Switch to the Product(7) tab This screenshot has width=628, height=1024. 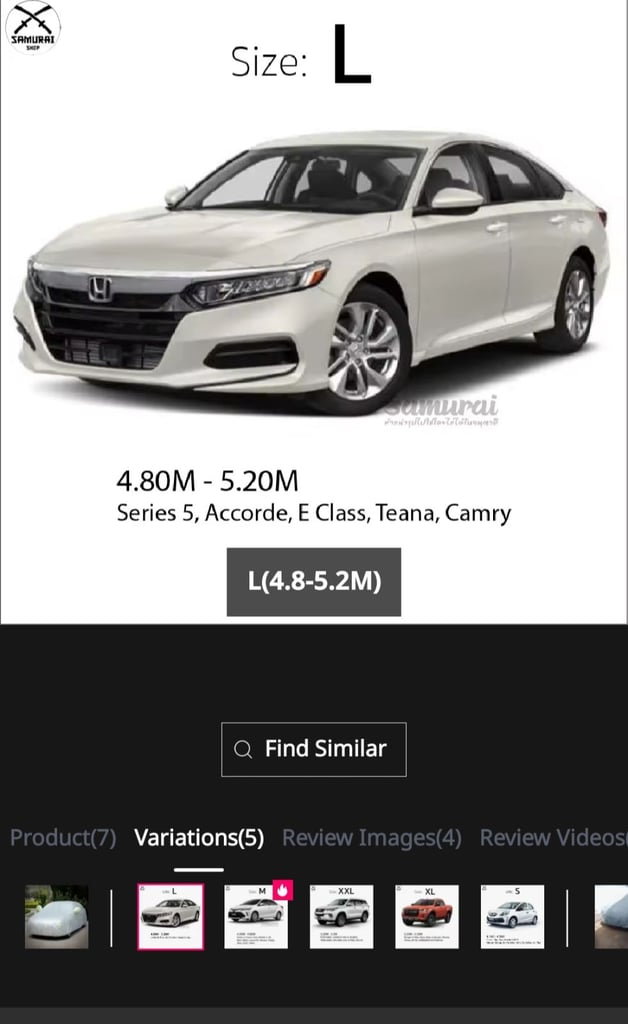(63, 838)
